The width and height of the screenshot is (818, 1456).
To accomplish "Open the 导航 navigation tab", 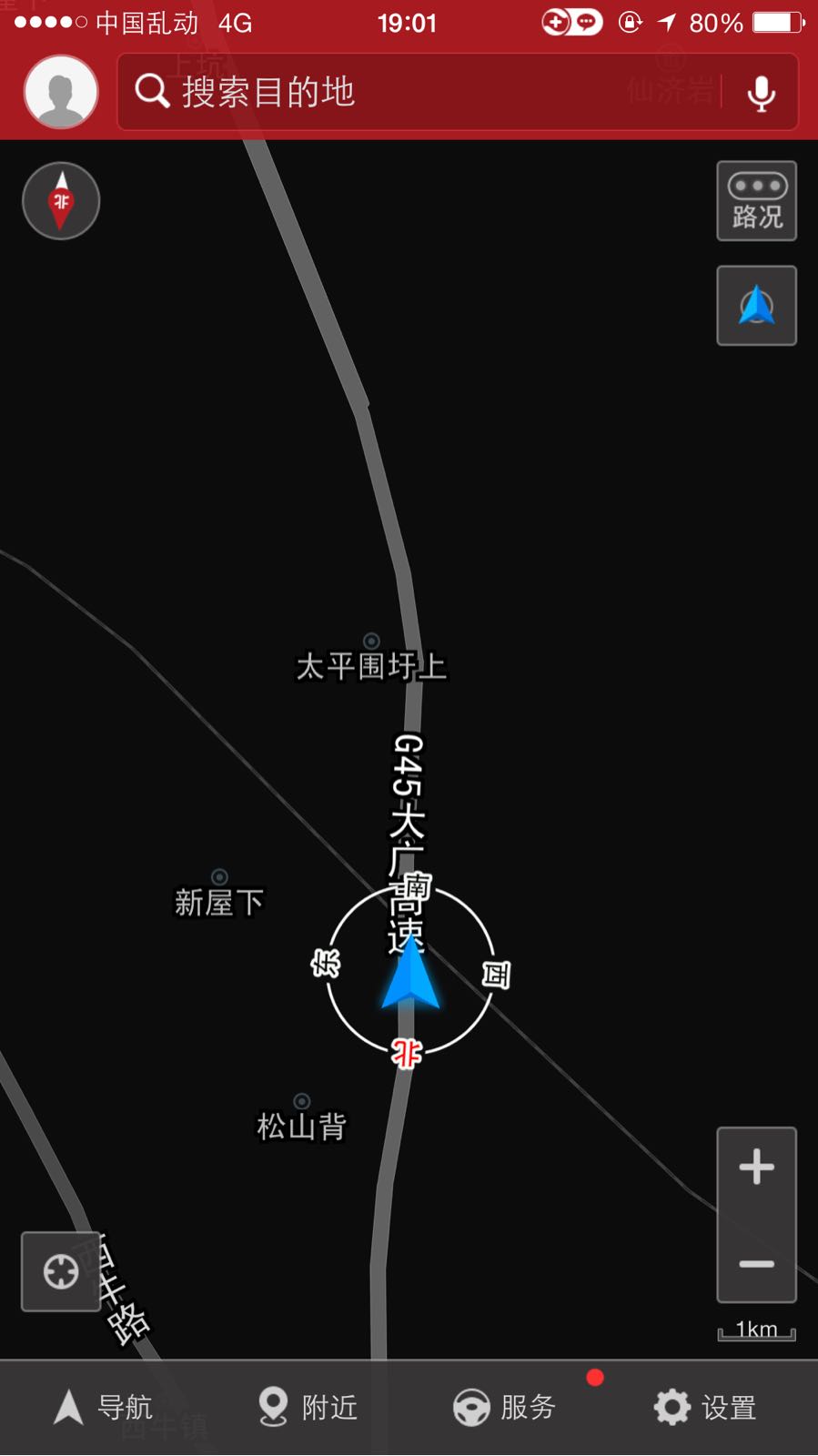I will point(103,1407).
